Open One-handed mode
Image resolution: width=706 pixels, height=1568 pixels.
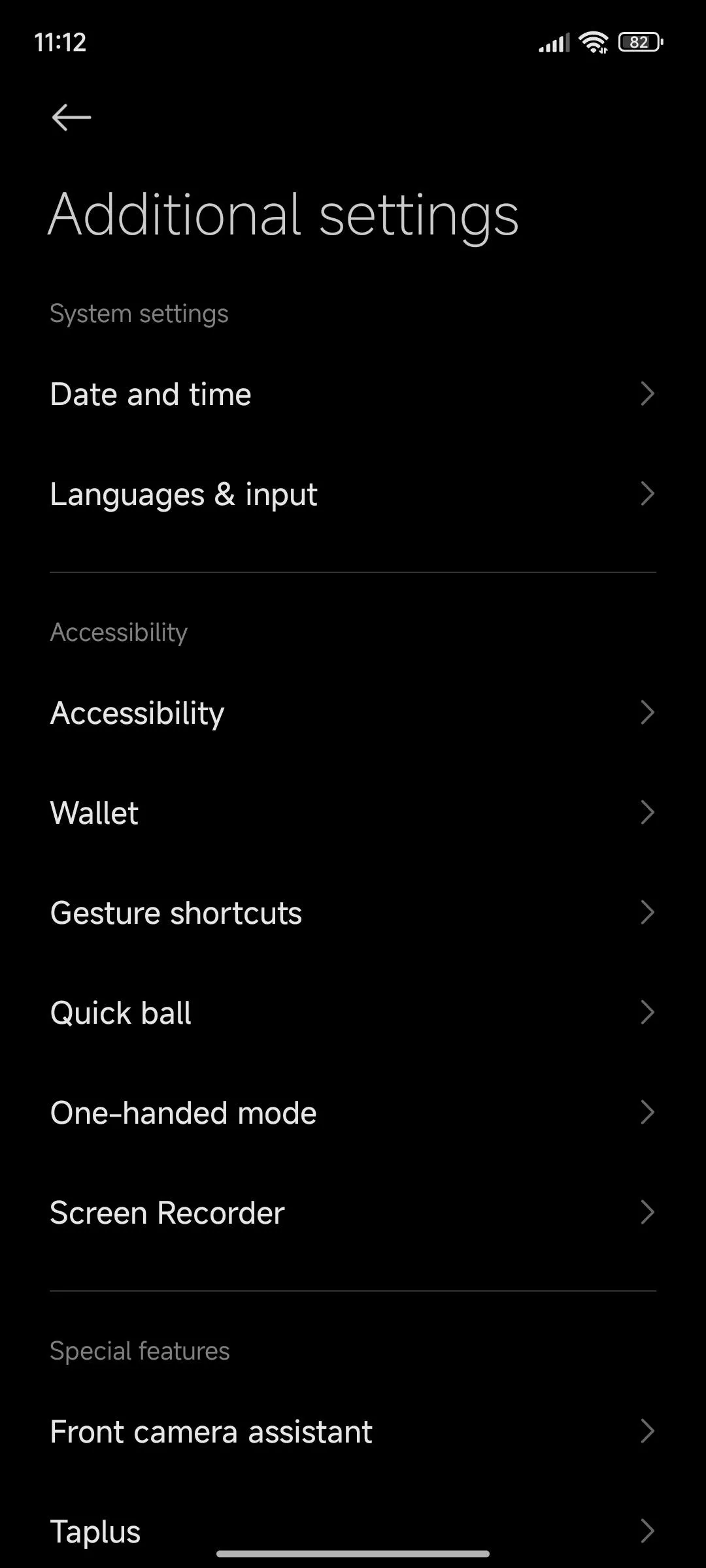(353, 1112)
